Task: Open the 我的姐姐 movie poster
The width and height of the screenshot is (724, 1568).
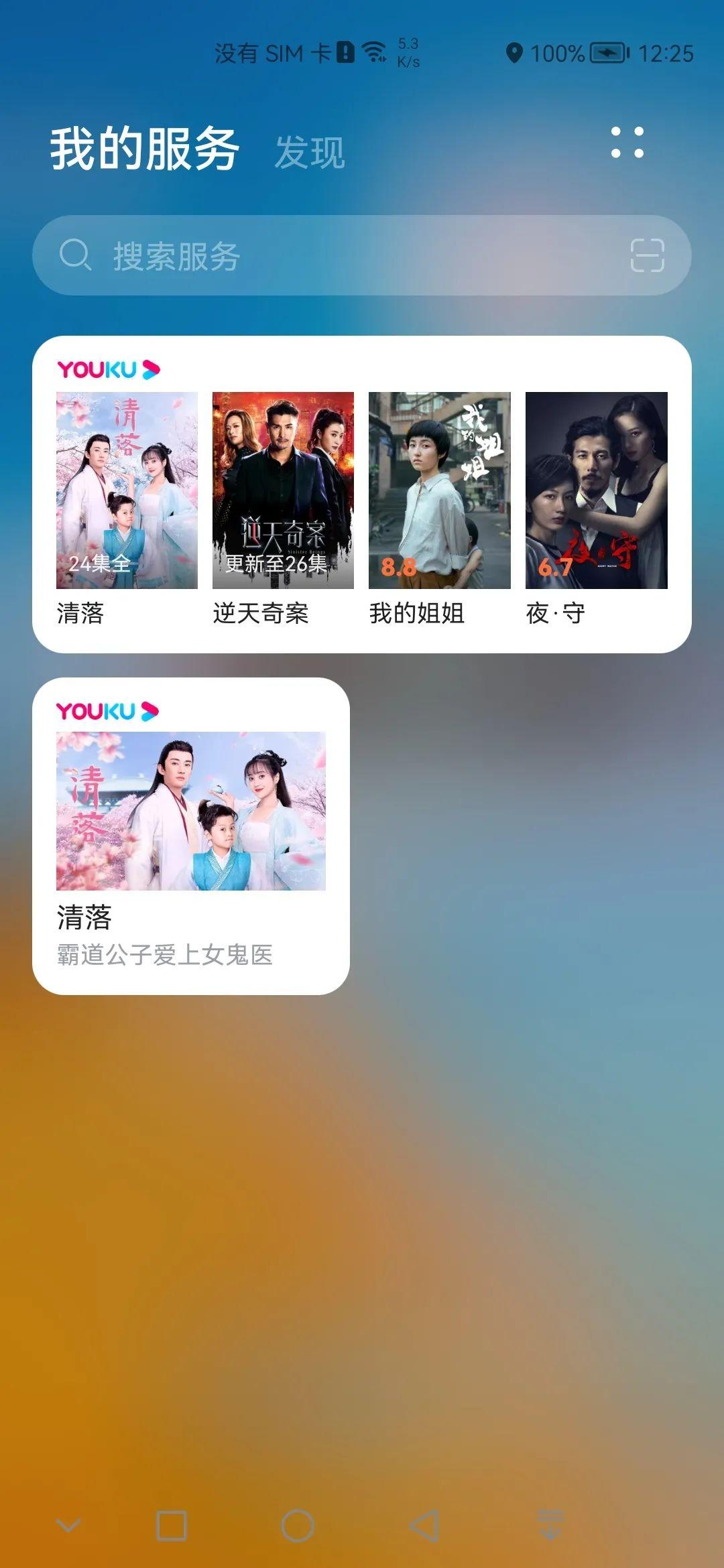Action: [x=439, y=491]
